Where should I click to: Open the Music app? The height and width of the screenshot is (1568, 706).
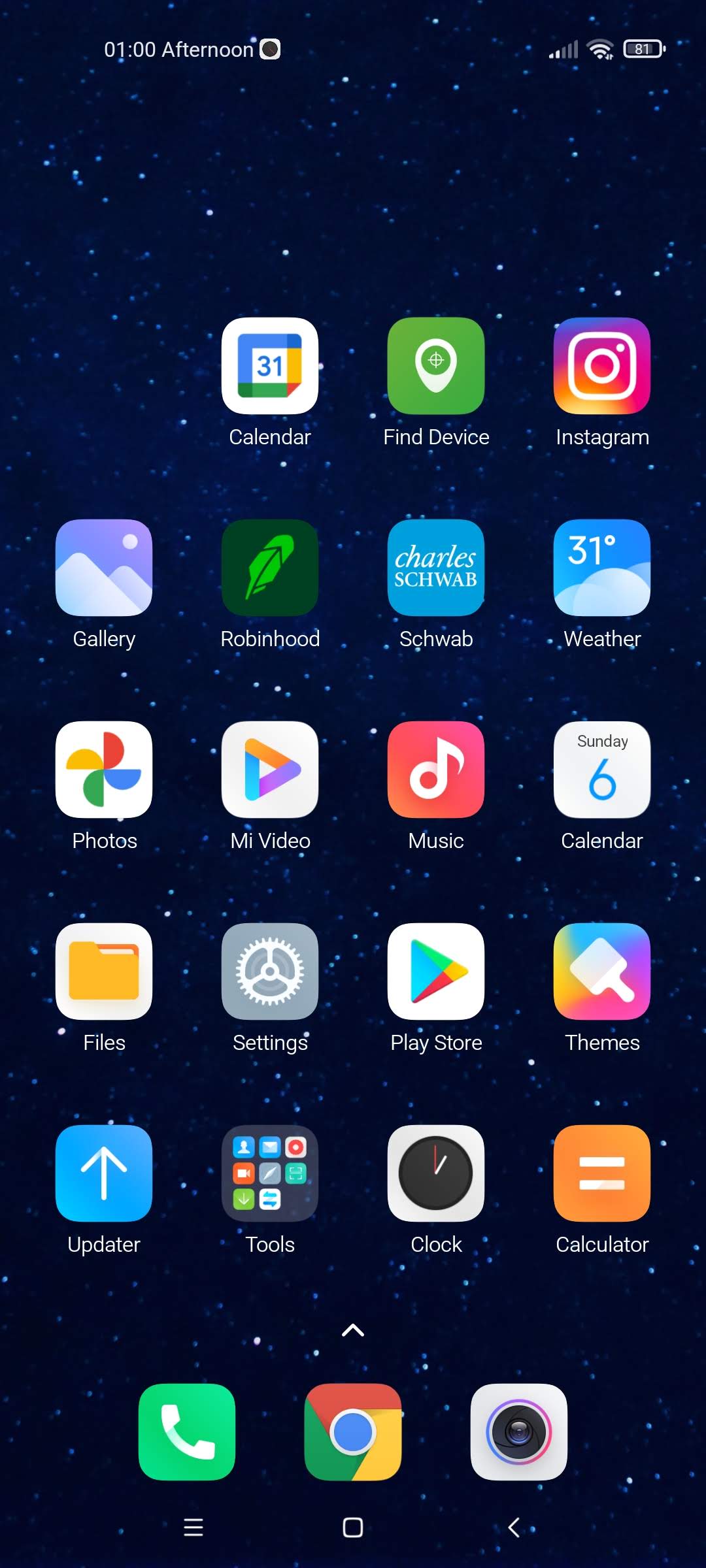click(436, 770)
